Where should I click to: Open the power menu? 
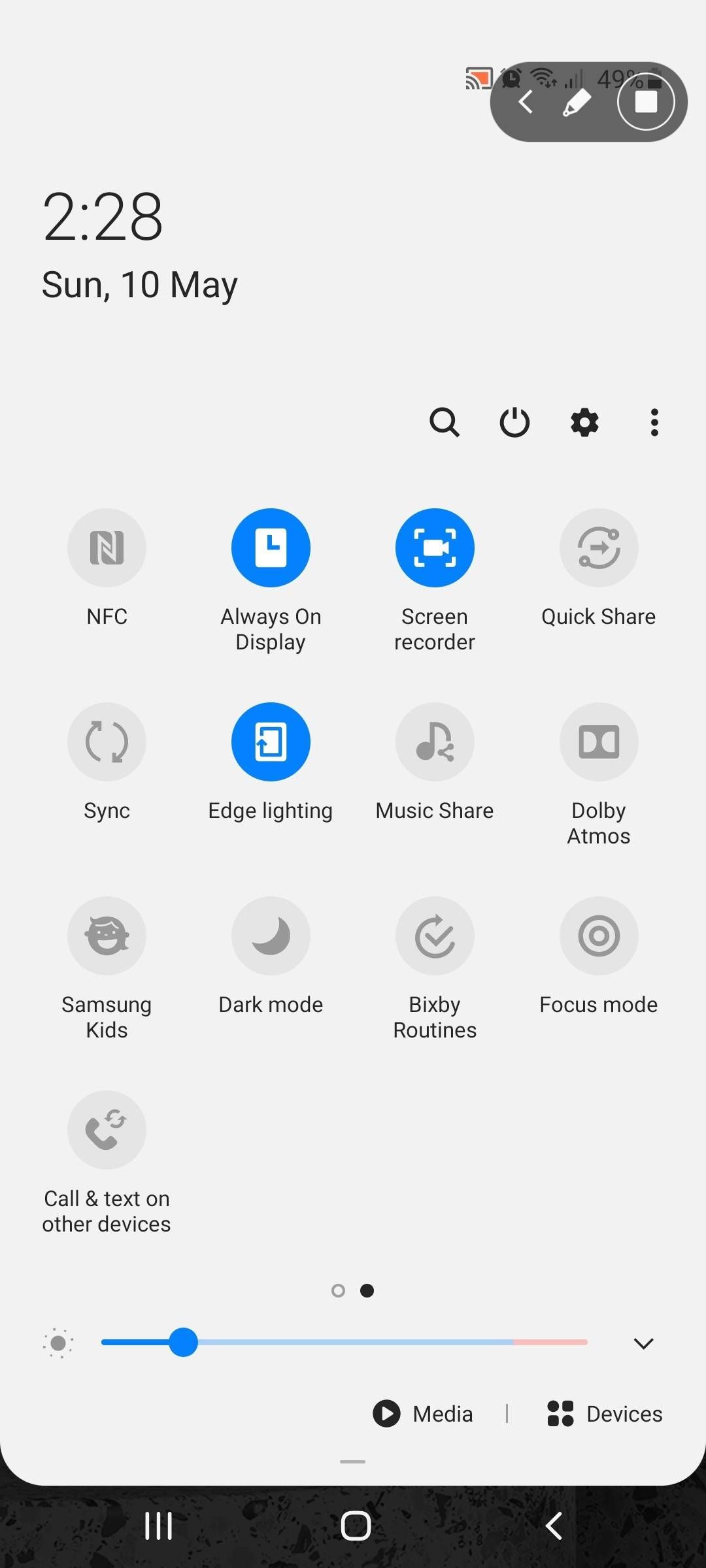[514, 422]
